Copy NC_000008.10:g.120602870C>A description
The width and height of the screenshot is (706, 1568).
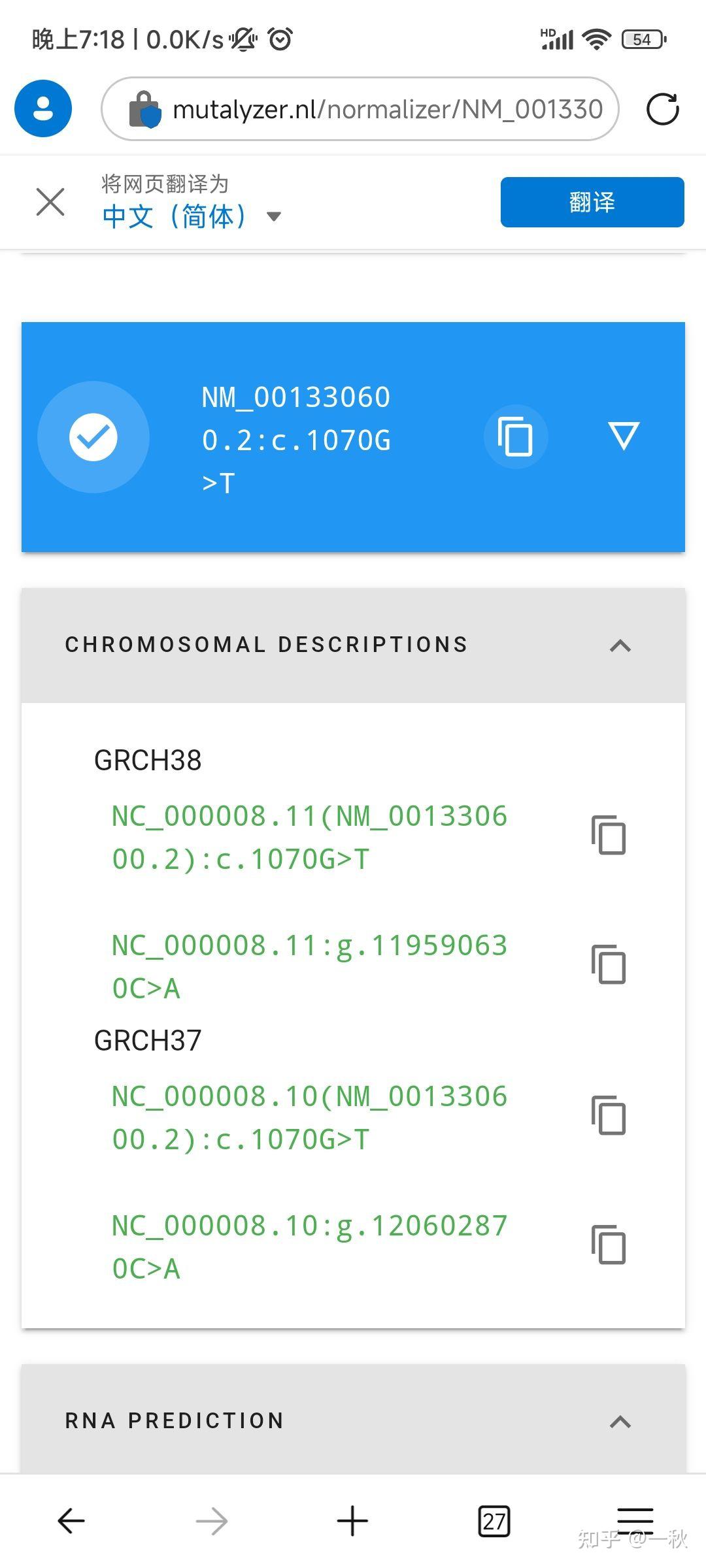point(608,1245)
